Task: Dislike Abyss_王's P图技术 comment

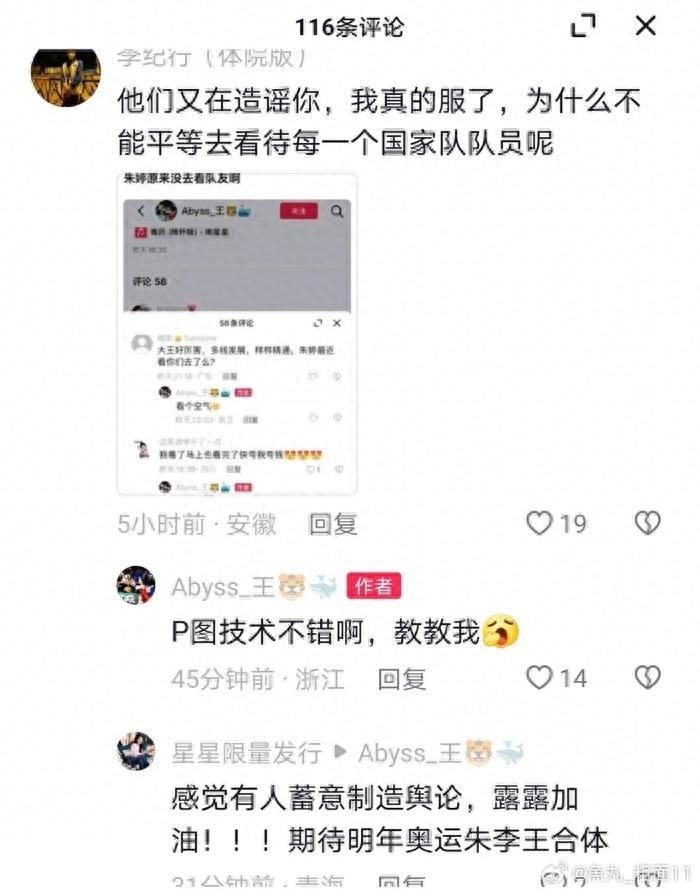Action: 647,678
